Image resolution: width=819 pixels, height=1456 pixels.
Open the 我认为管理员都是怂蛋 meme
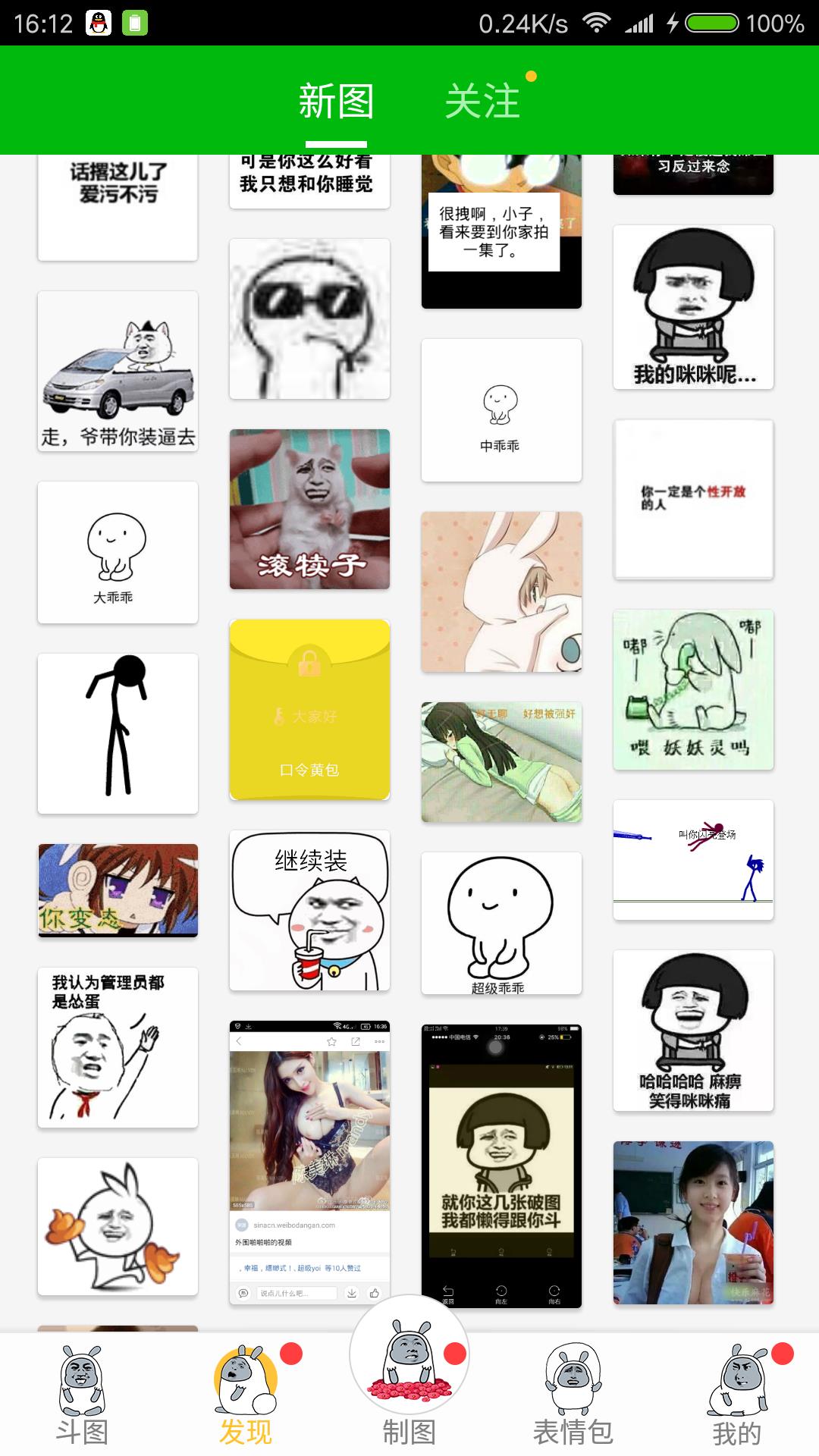[118, 1047]
